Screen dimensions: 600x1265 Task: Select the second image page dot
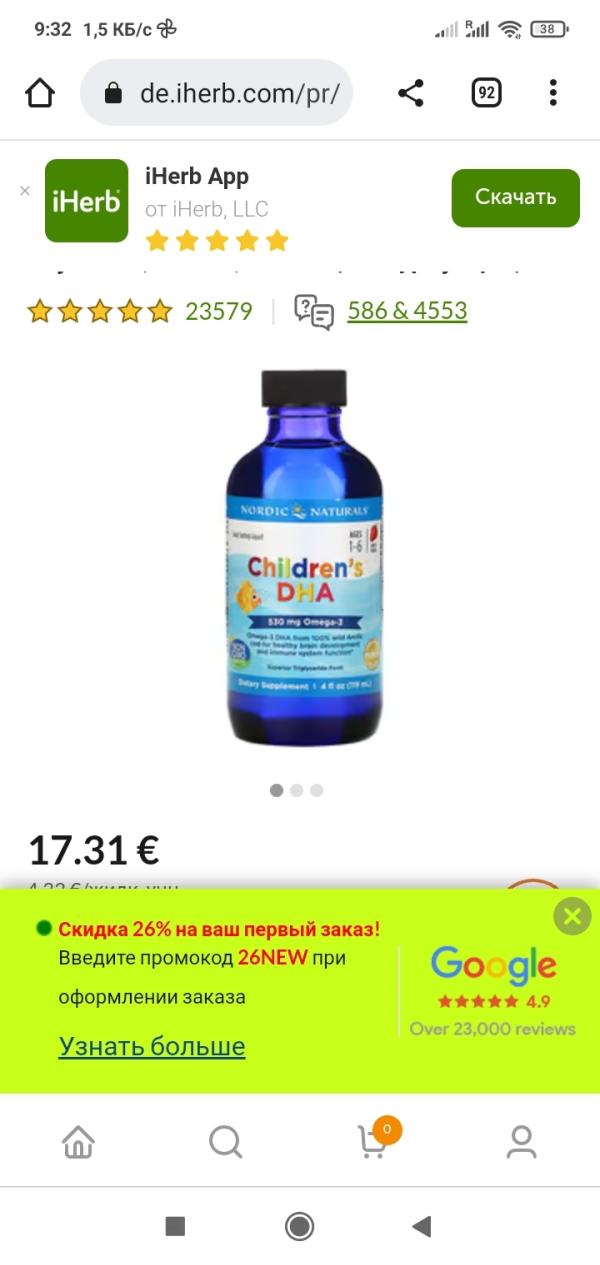point(297,790)
